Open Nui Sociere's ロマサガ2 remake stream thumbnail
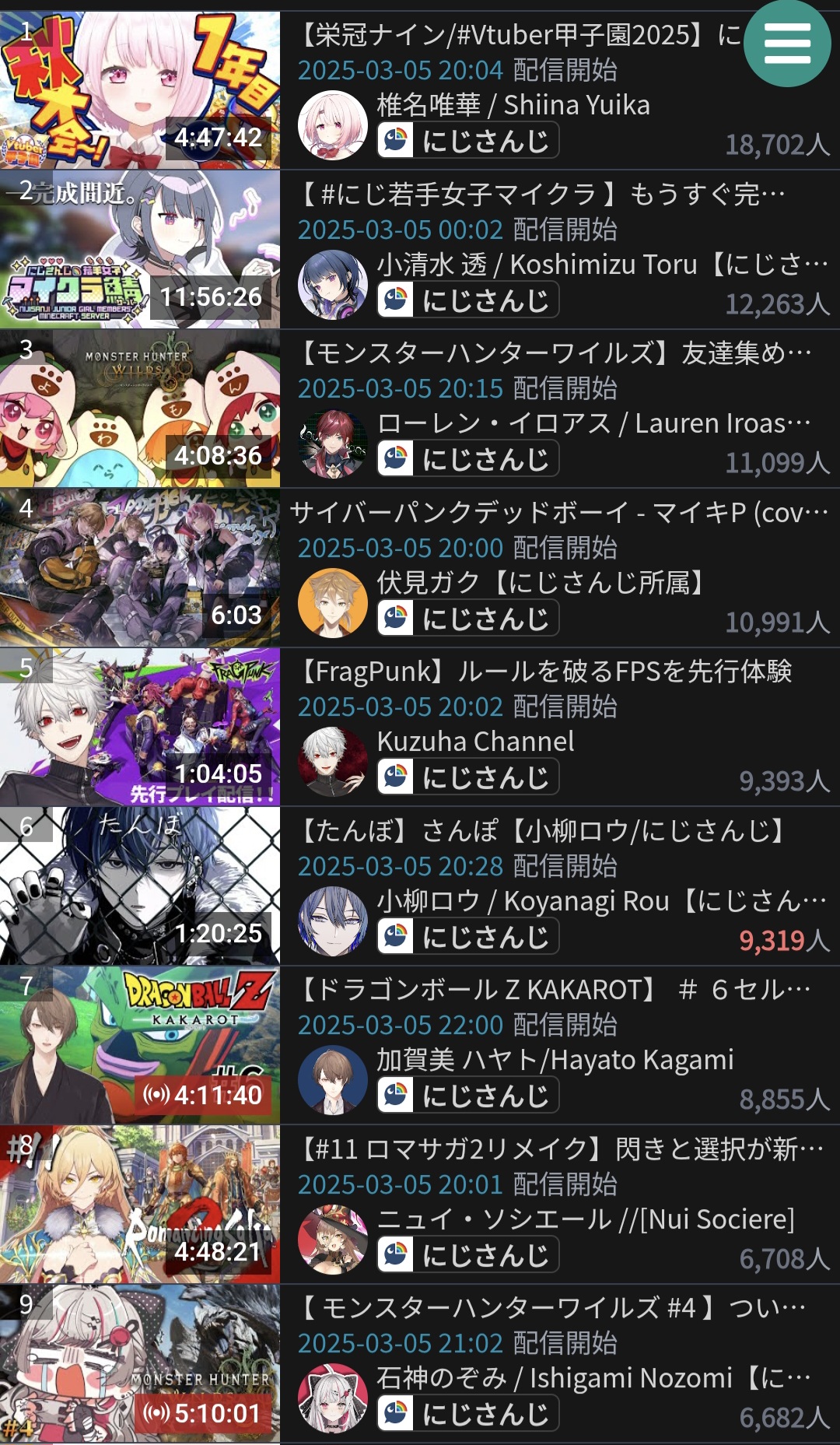 point(140,1205)
